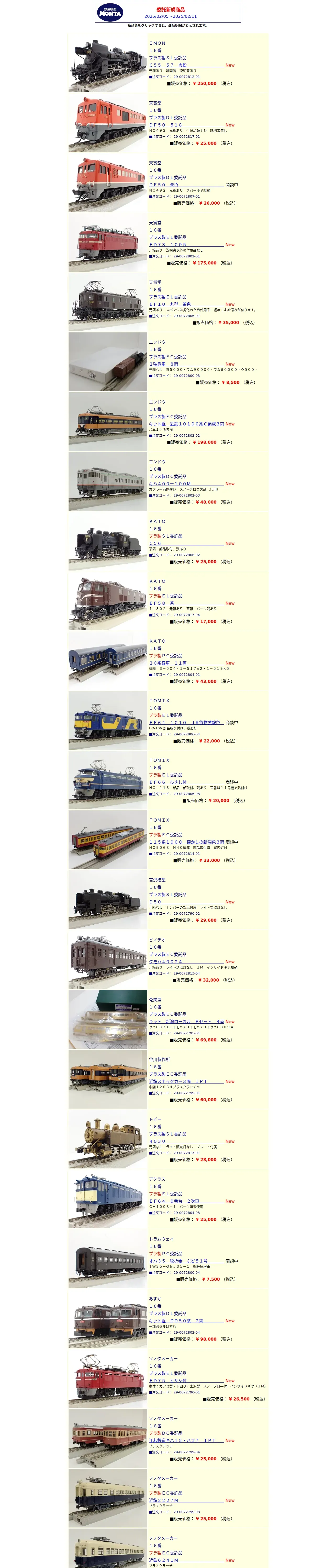Open EF66 ひさし付 details

pyautogui.click(x=168, y=782)
